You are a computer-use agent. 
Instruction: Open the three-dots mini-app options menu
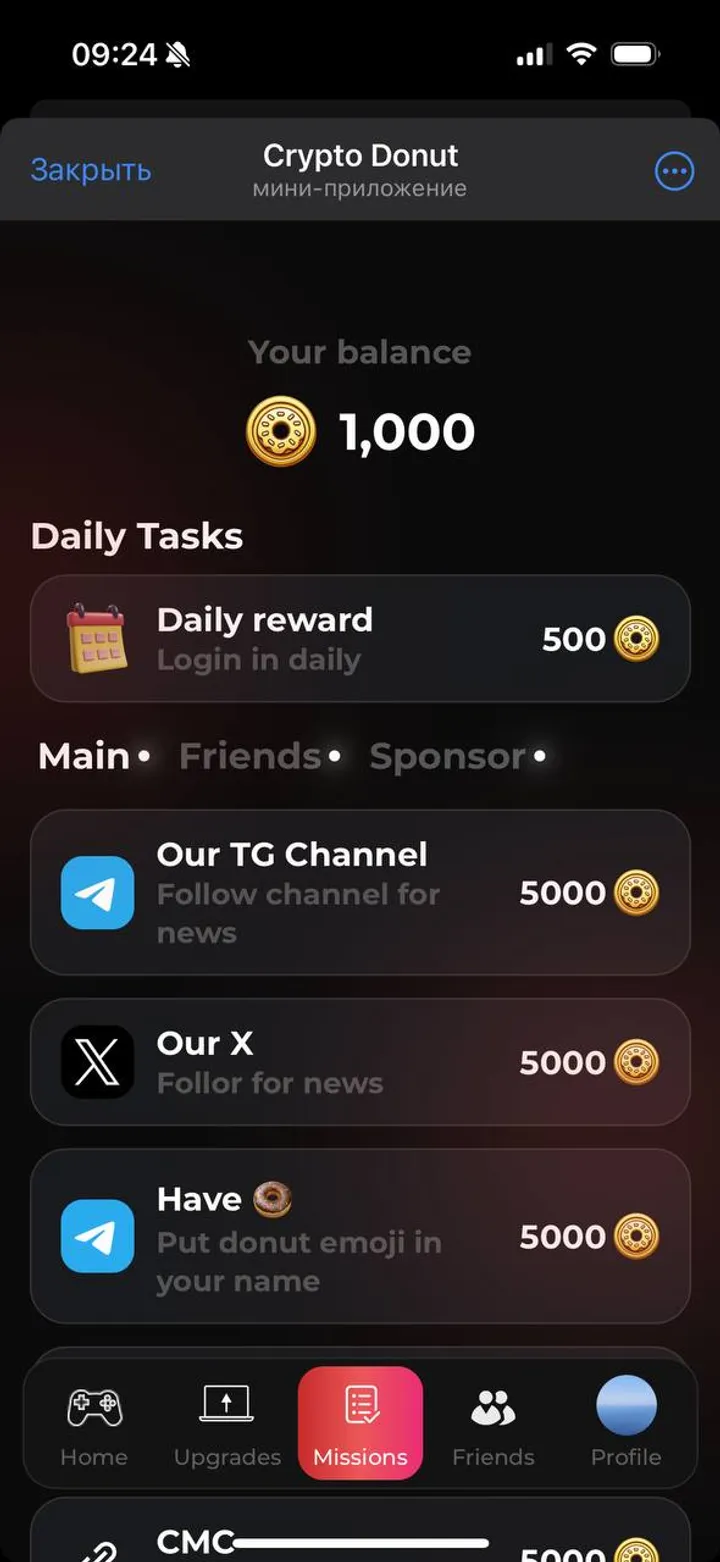[x=674, y=171]
